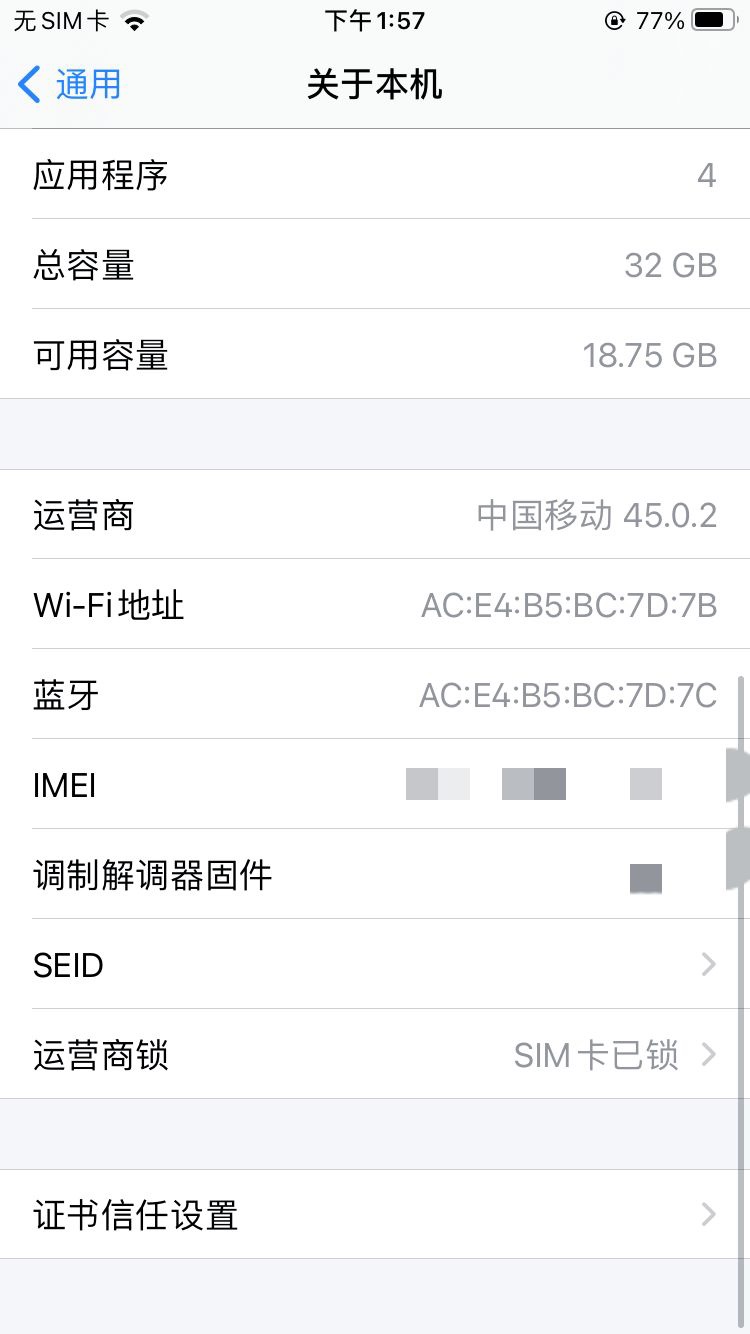The width and height of the screenshot is (750, 1334).
Task: Go back to 通用 settings
Action: [x=70, y=85]
